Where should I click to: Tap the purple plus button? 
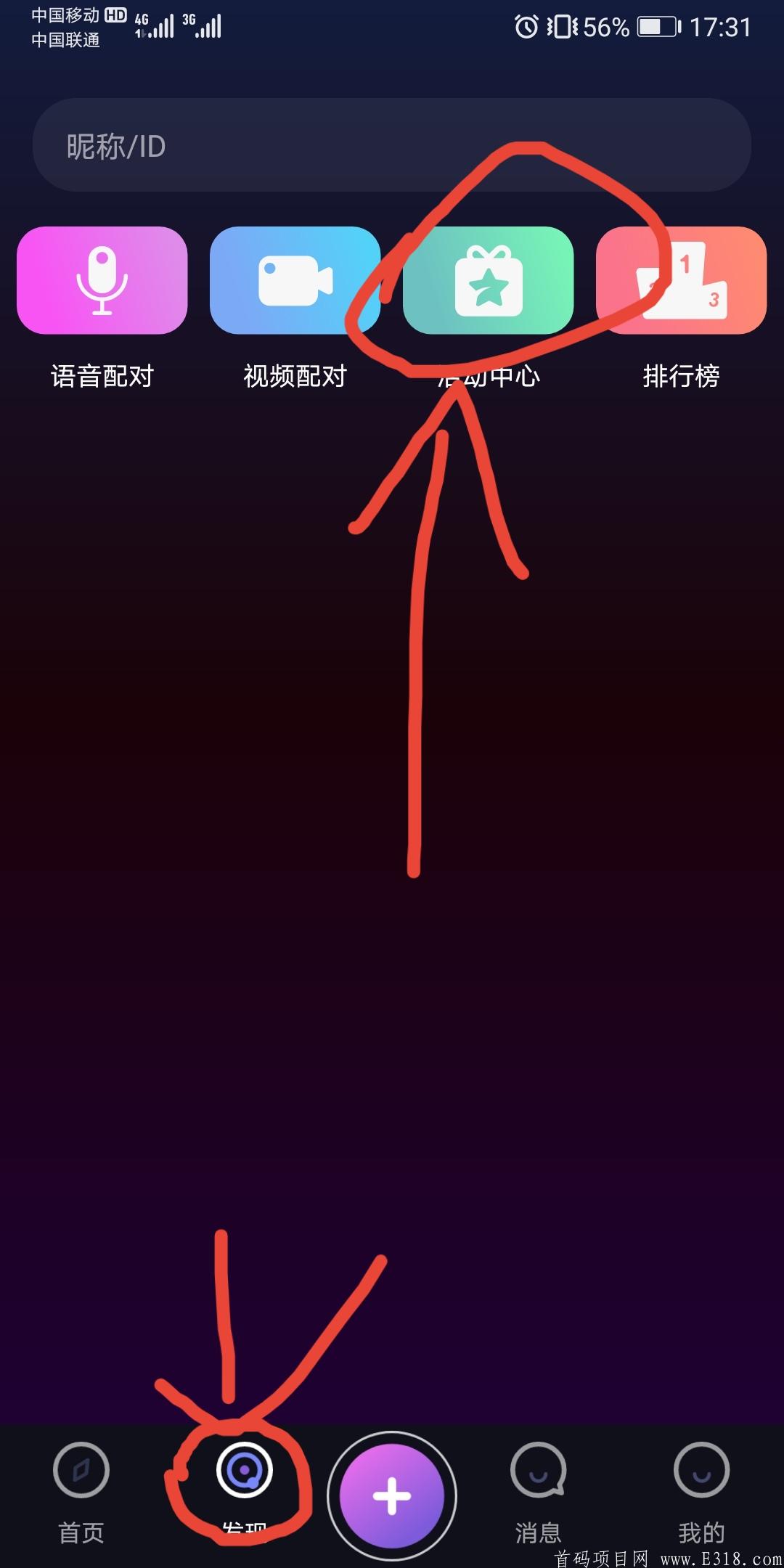(392, 1495)
